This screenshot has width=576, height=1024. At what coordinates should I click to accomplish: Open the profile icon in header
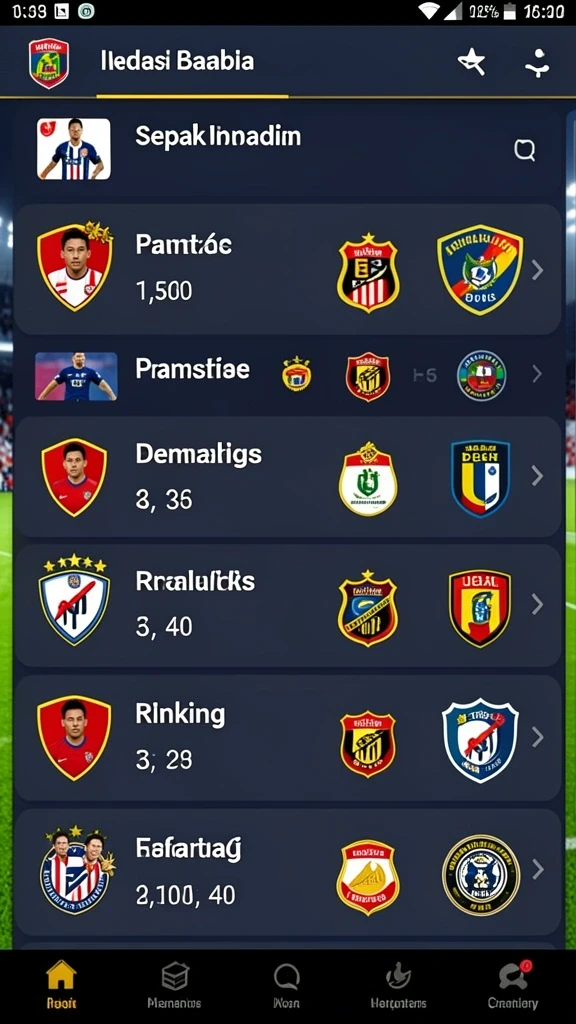tap(537, 63)
